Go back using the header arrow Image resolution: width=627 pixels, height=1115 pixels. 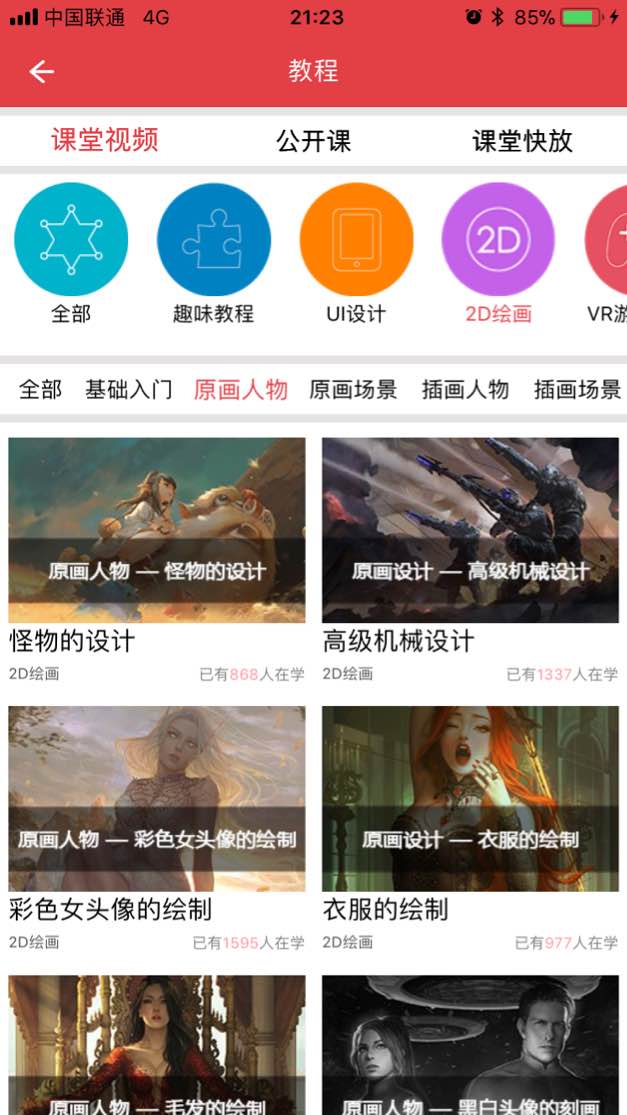[41, 71]
